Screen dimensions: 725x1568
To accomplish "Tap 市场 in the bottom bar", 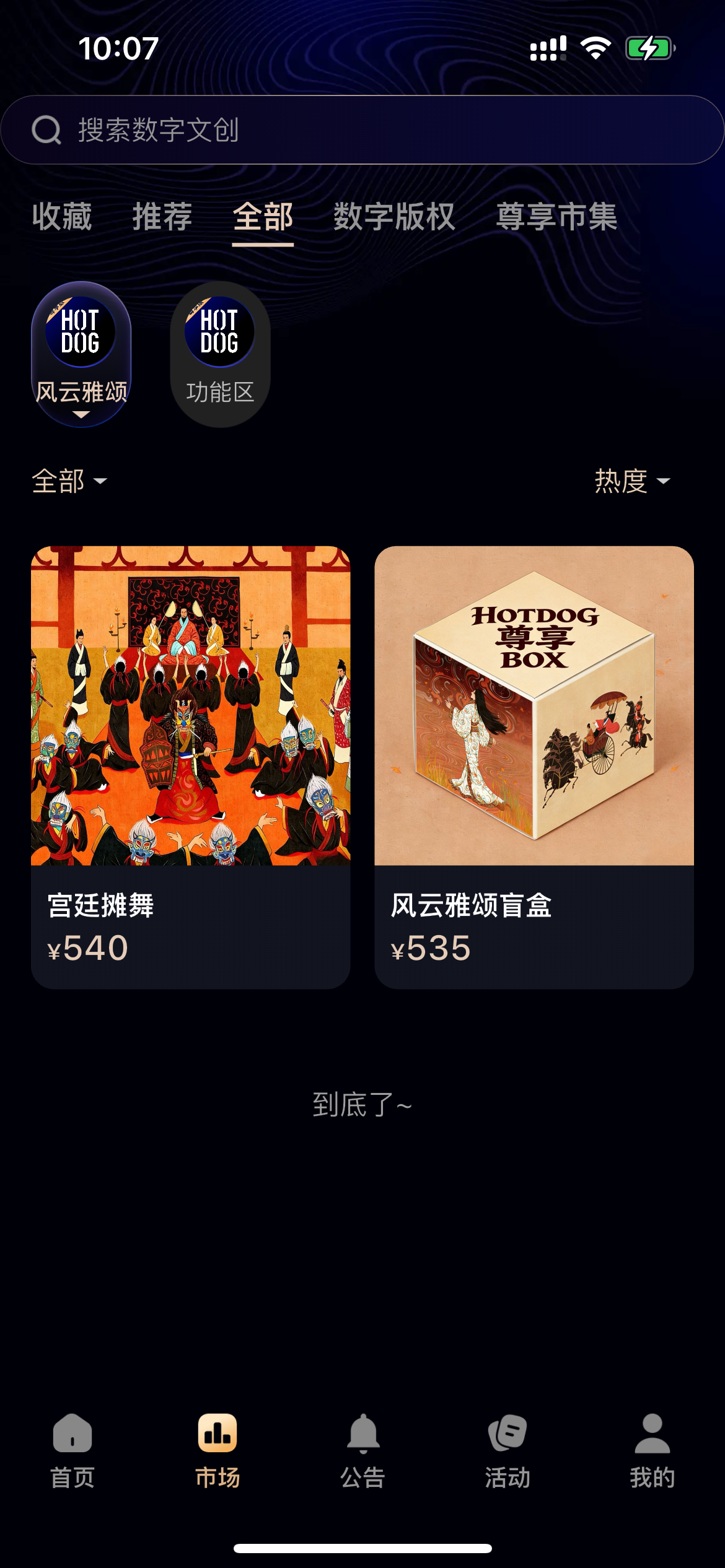I will (x=217, y=1450).
